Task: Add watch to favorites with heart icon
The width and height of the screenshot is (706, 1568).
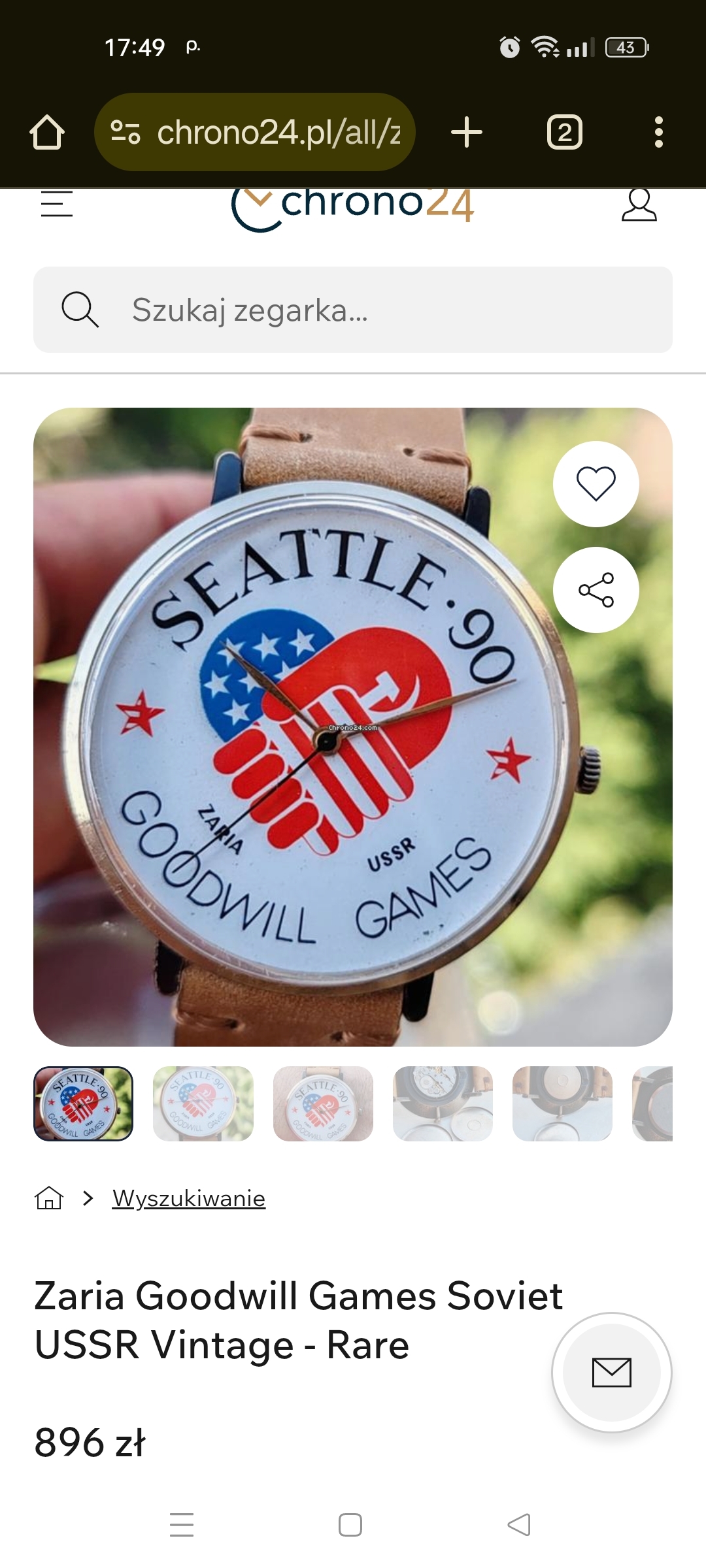Action: 596,484
